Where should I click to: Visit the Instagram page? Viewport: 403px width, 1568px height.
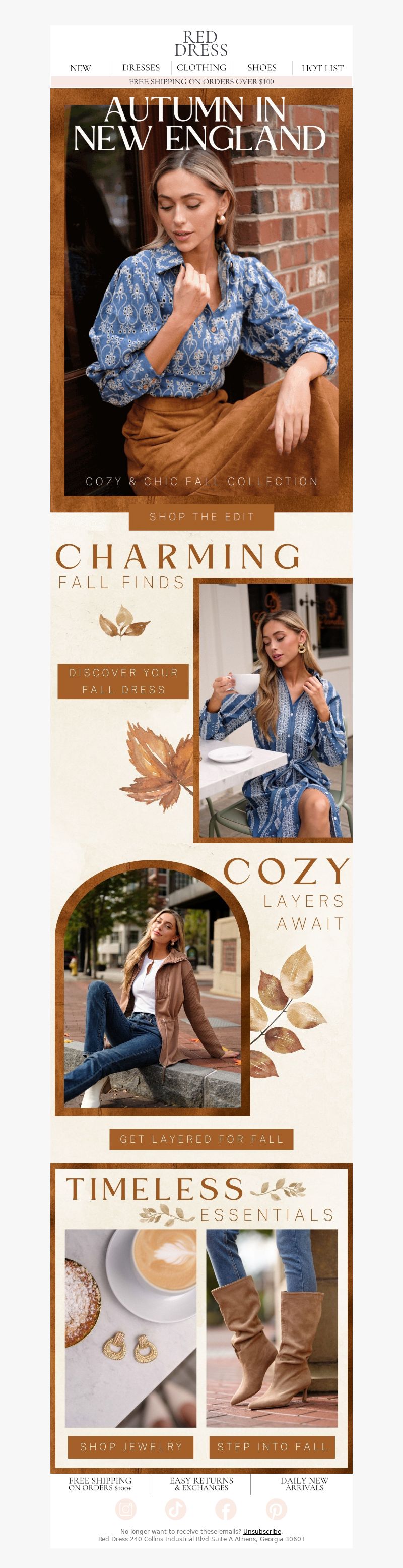(126, 1509)
